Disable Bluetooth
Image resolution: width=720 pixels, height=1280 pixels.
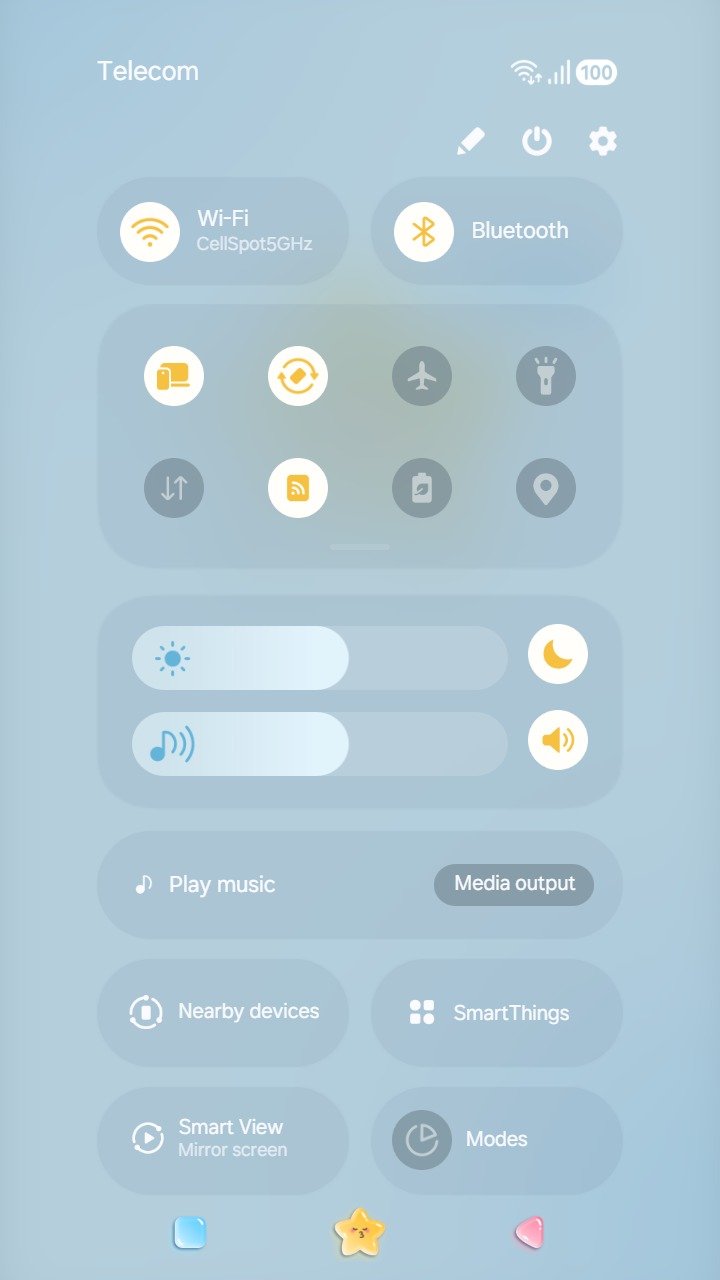point(424,231)
